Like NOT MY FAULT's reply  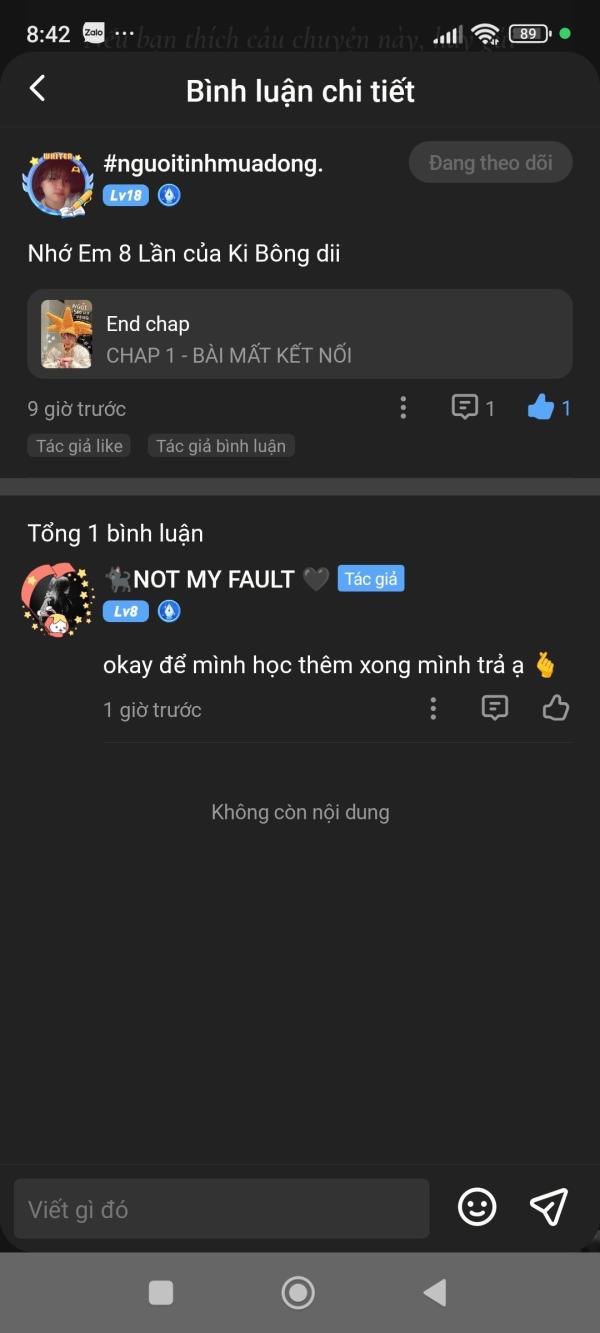pyautogui.click(x=555, y=709)
